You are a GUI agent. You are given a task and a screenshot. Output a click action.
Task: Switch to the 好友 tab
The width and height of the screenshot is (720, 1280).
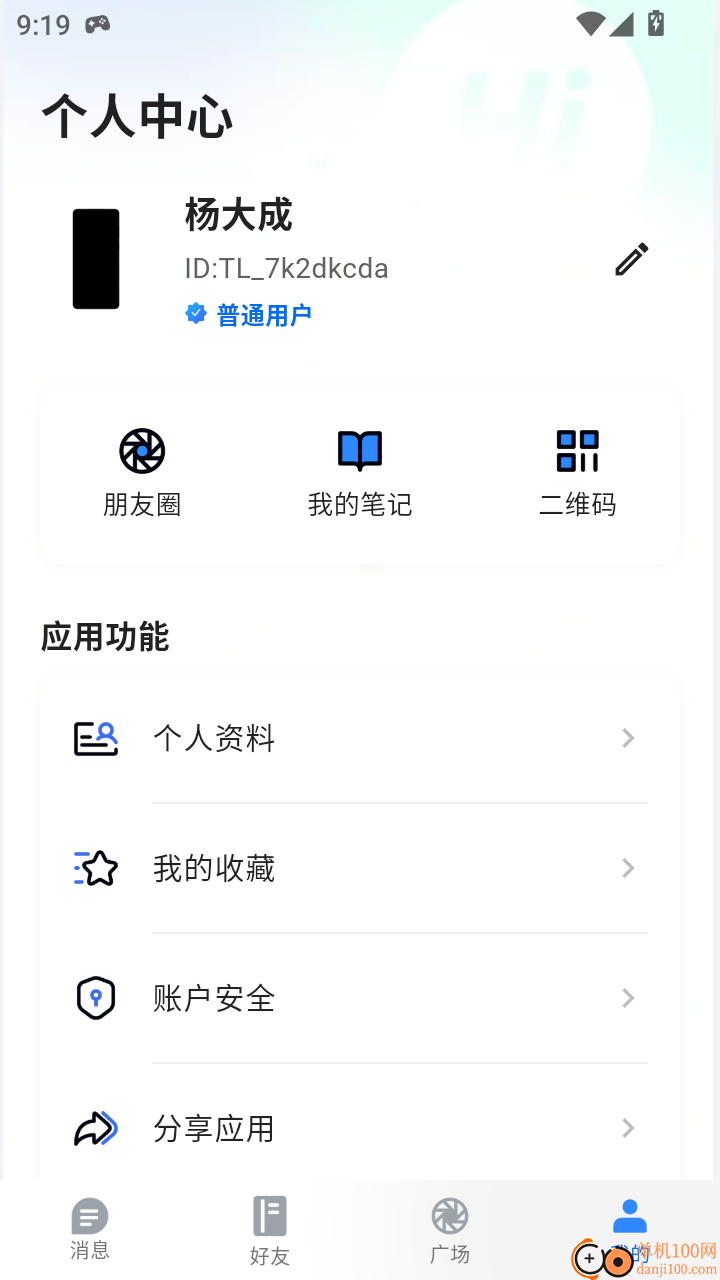(270, 1228)
